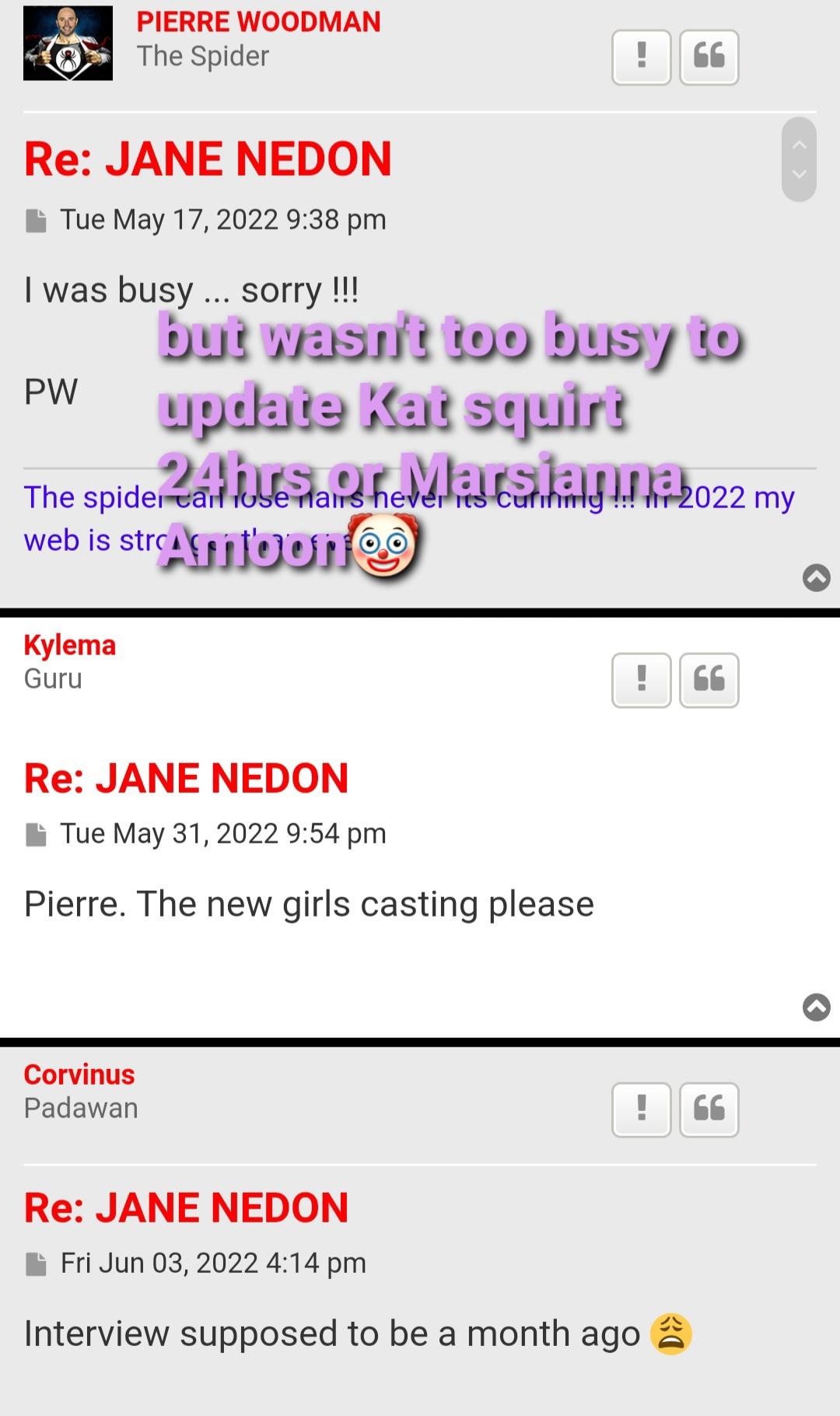Report Corvinus's post
Image resolution: width=840 pixels, height=1416 pixels.
tap(641, 1109)
